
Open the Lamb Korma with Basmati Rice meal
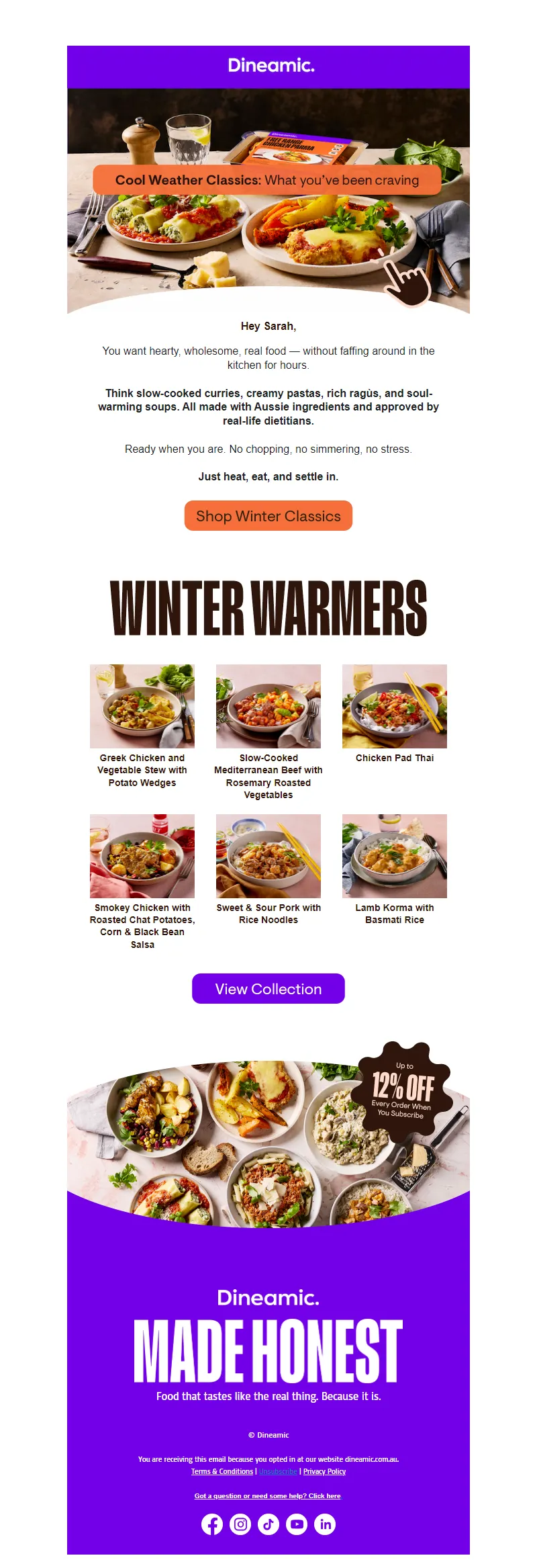(x=395, y=856)
